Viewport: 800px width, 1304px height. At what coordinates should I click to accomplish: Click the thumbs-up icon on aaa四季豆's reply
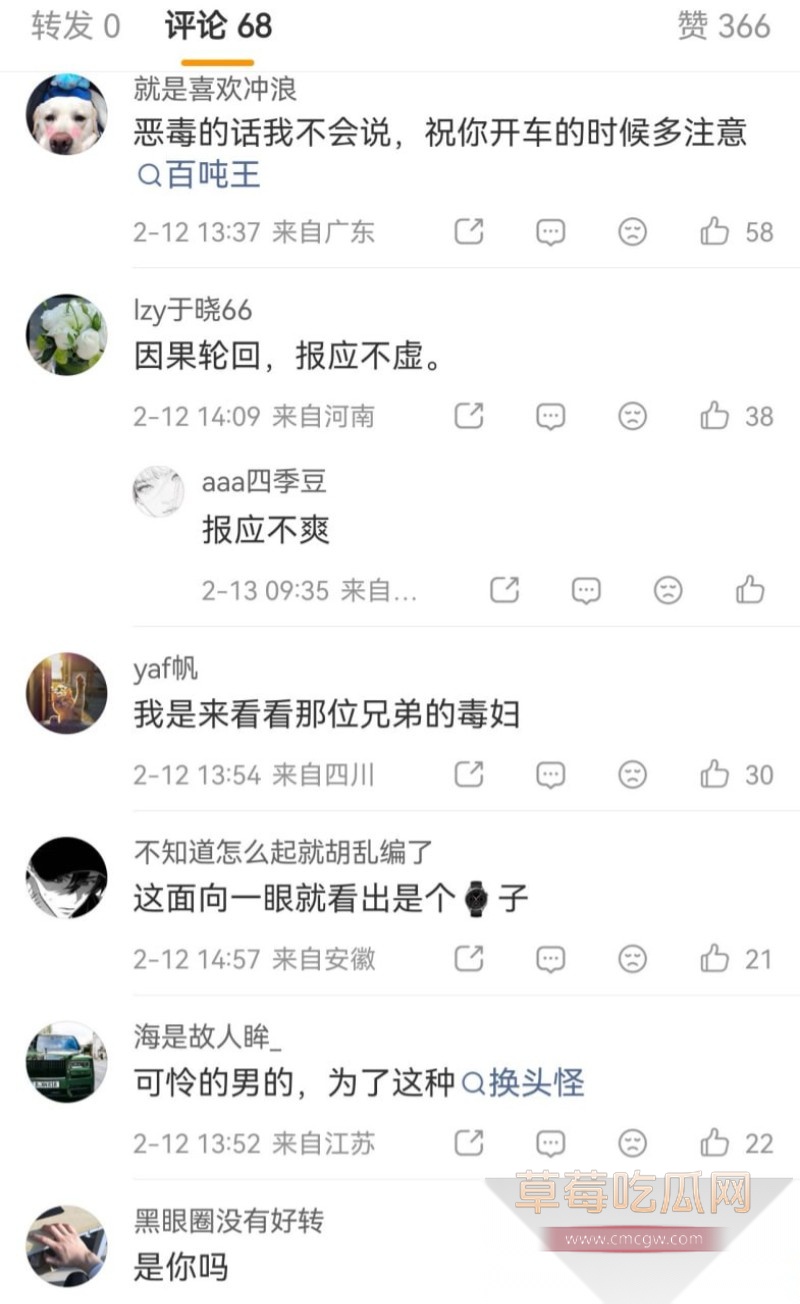(x=753, y=590)
